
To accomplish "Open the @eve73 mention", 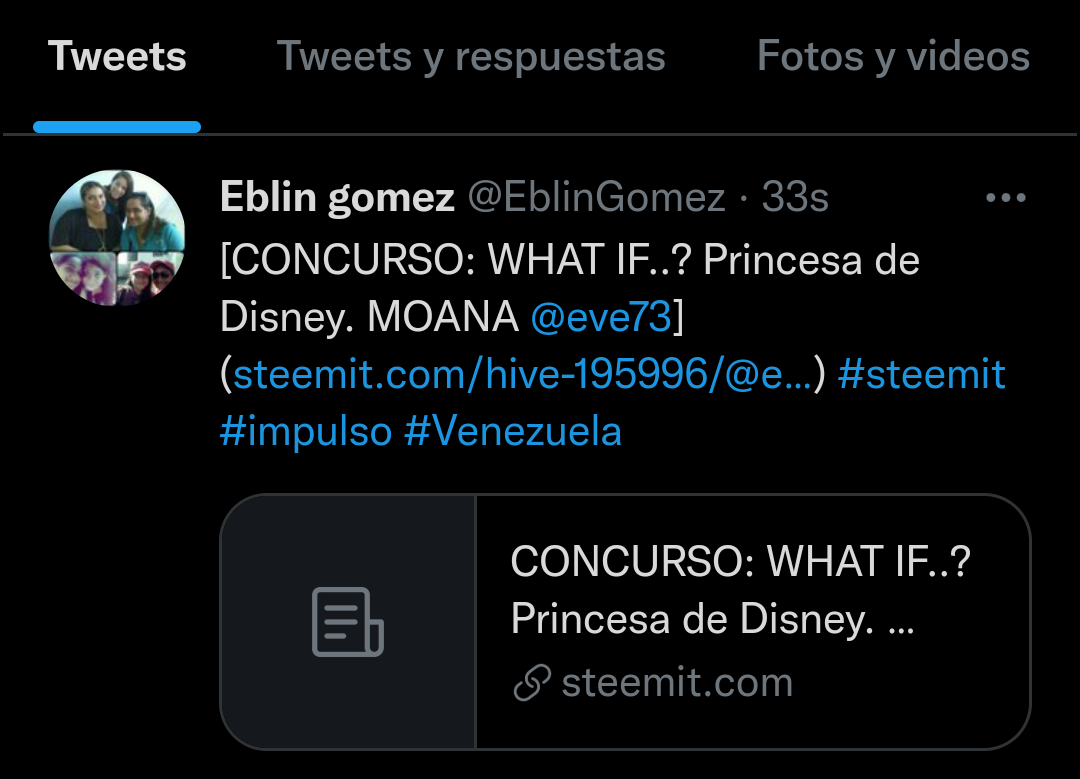I will pyautogui.click(x=601, y=318).
